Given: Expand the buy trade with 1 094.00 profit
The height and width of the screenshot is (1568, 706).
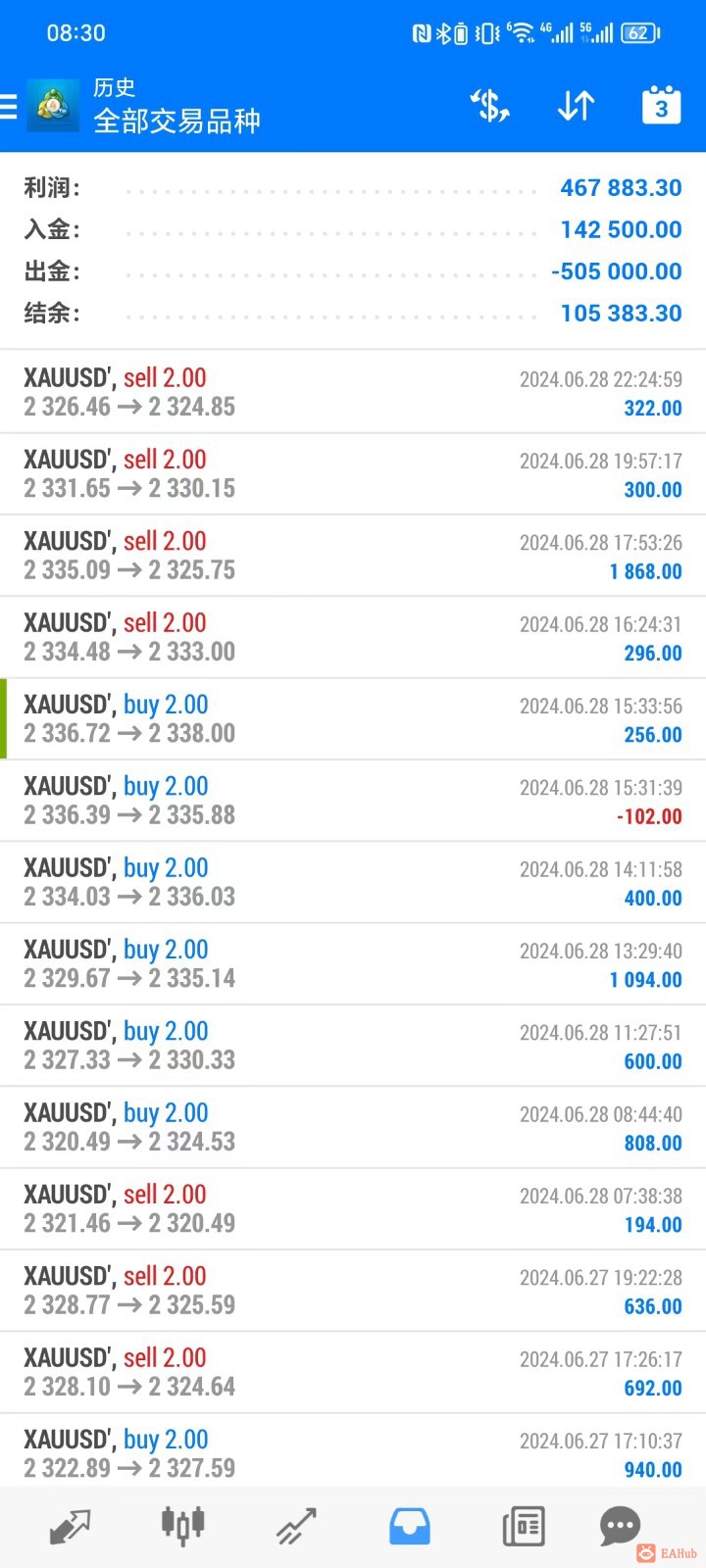Looking at the screenshot, I should coord(353,963).
